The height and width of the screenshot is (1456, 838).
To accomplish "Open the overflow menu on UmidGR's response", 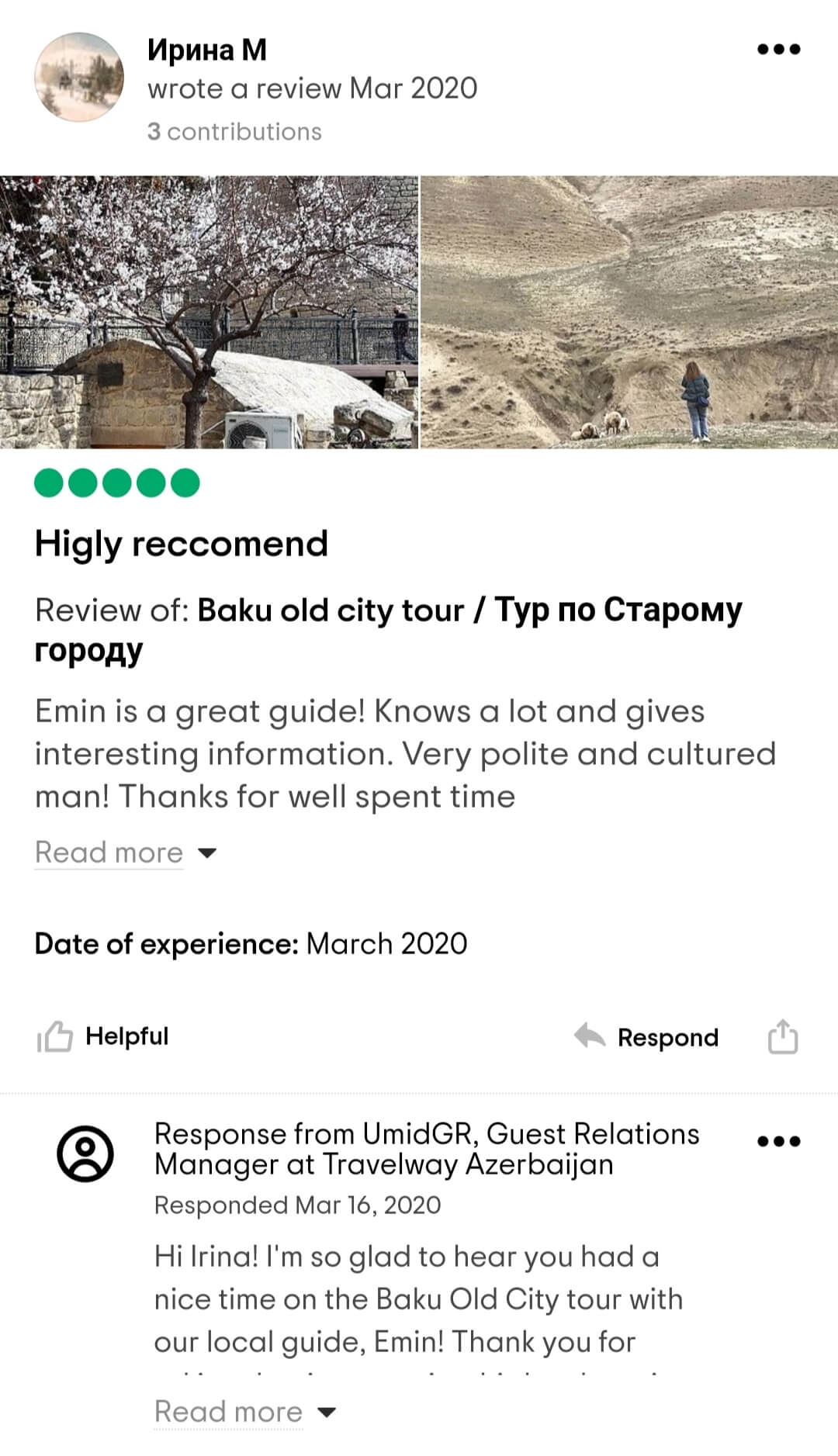I will pyautogui.click(x=778, y=1141).
